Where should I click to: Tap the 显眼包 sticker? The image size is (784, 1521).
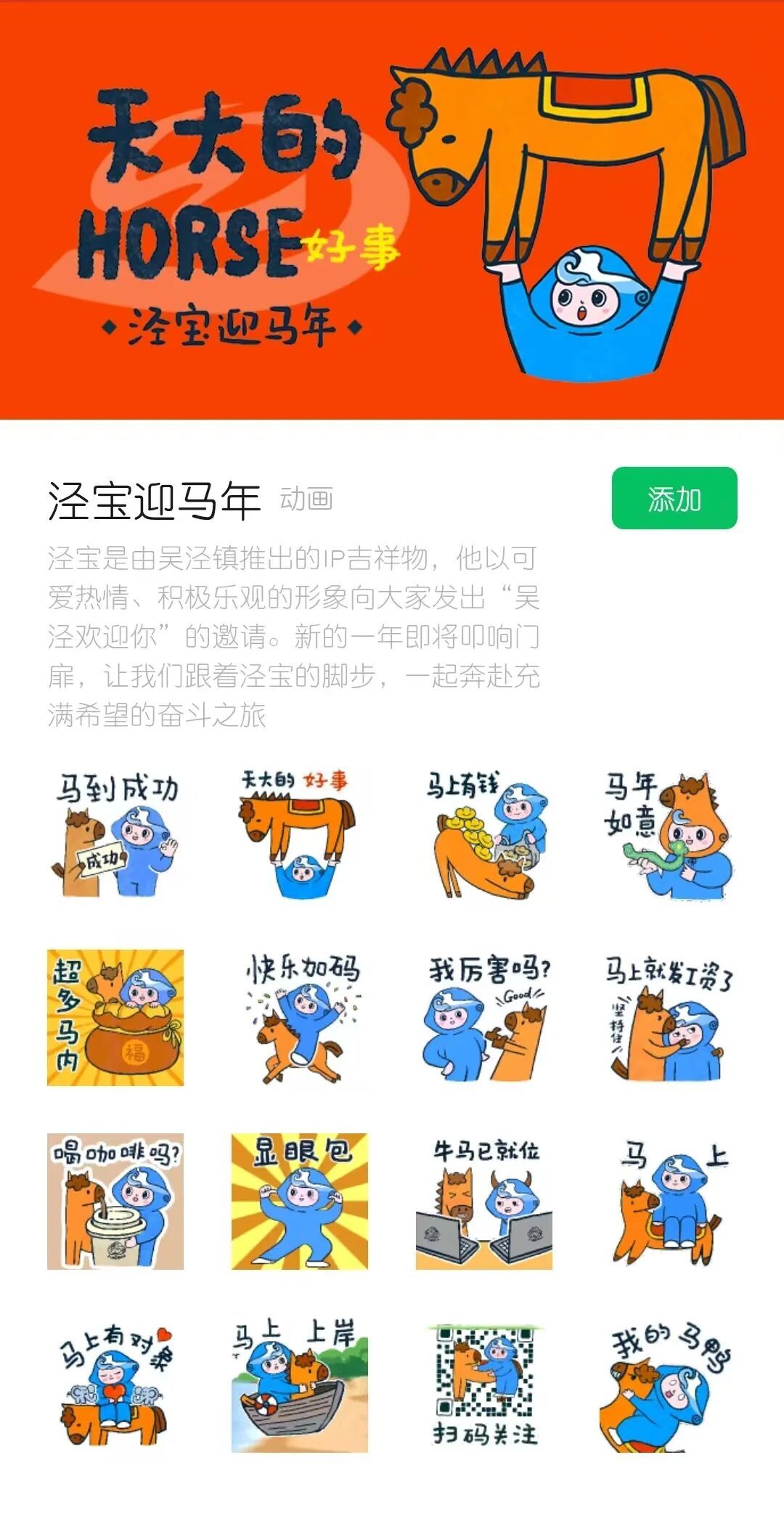pyautogui.click(x=299, y=1201)
